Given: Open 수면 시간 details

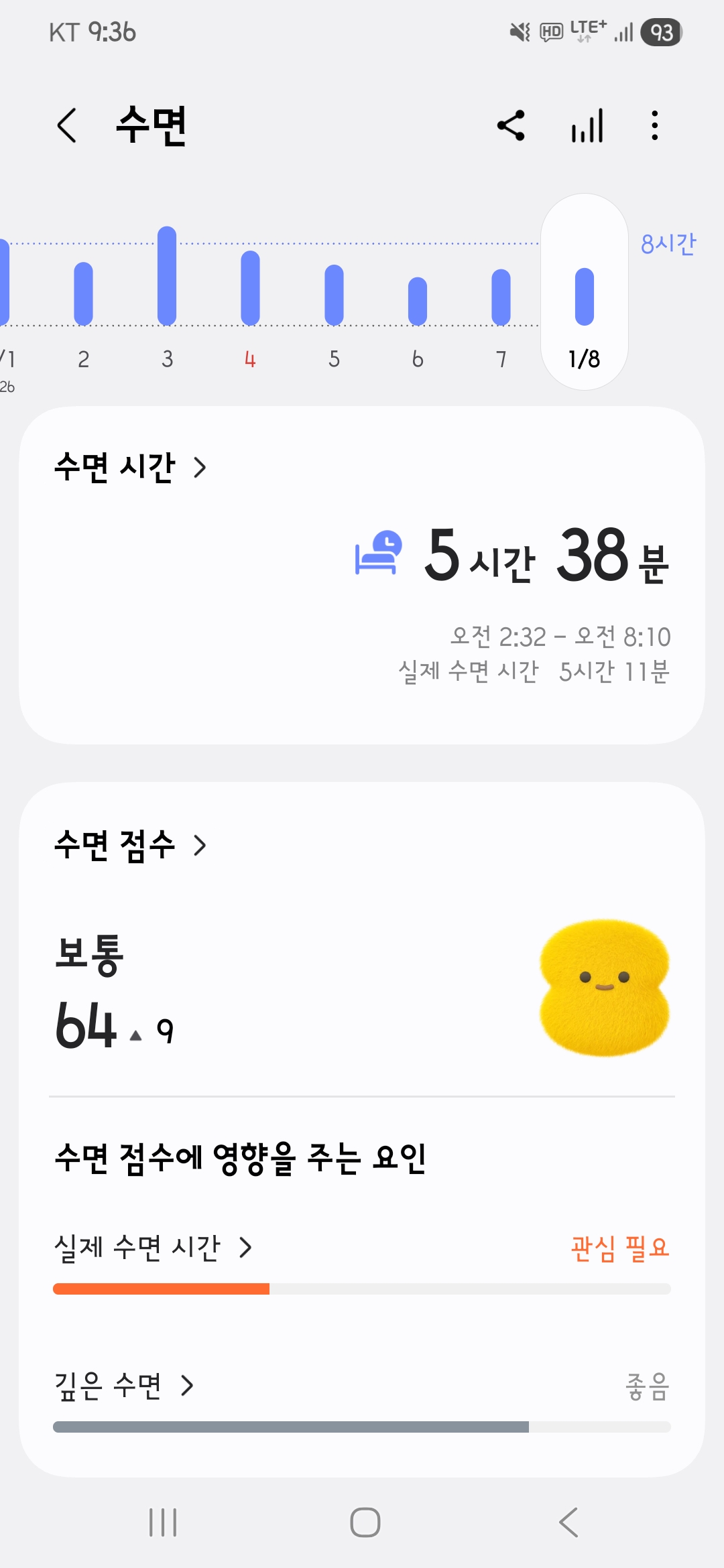Looking at the screenshot, I should tap(131, 467).
